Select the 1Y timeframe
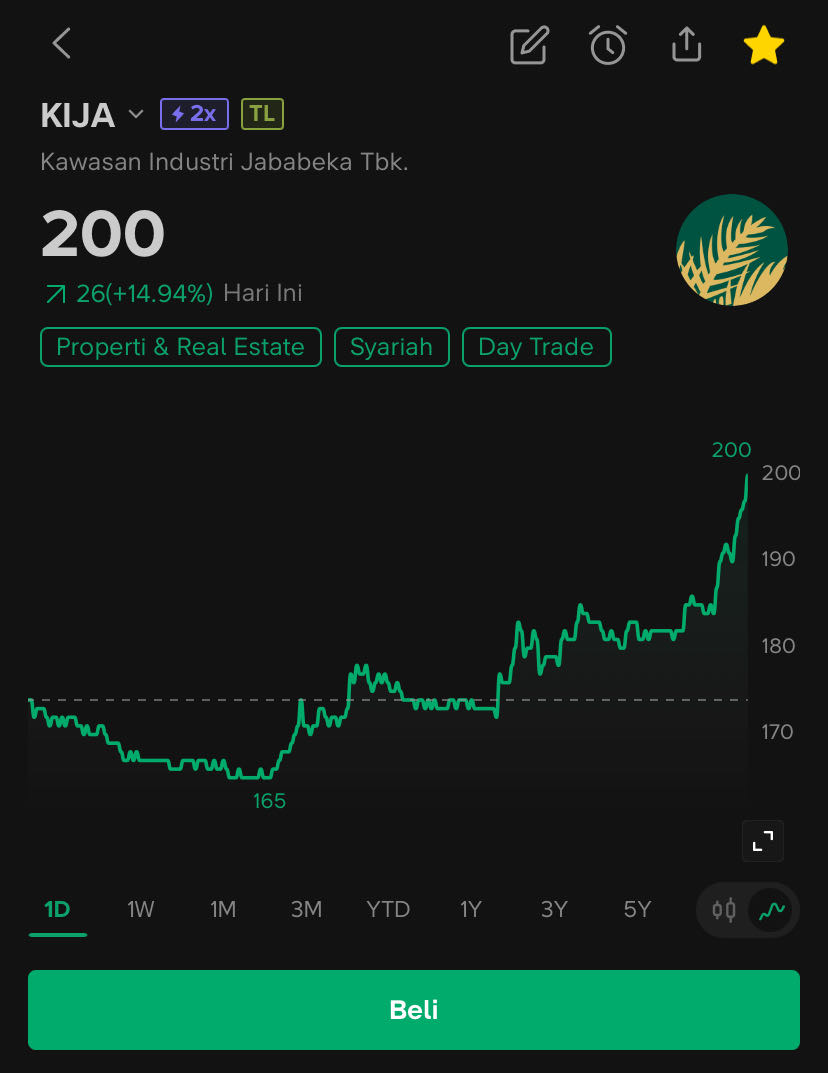The height and width of the screenshot is (1073, 828). pos(470,909)
